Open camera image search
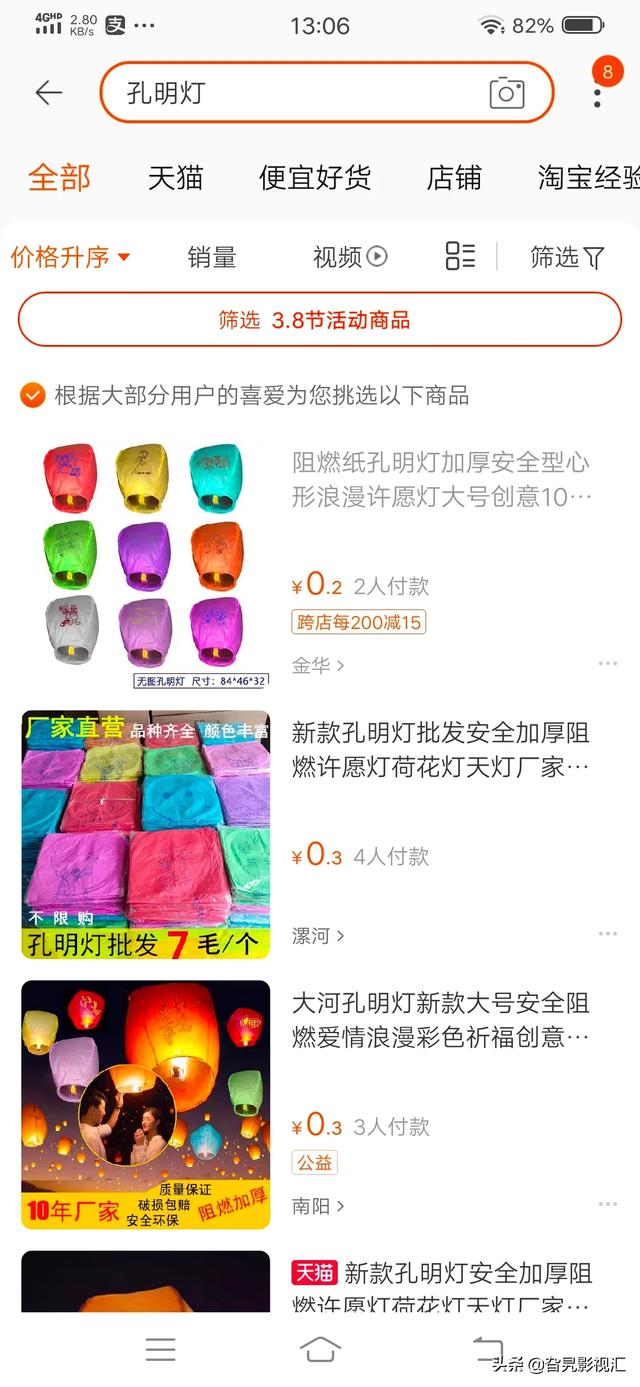The width and height of the screenshot is (640, 1387). pos(507,93)
